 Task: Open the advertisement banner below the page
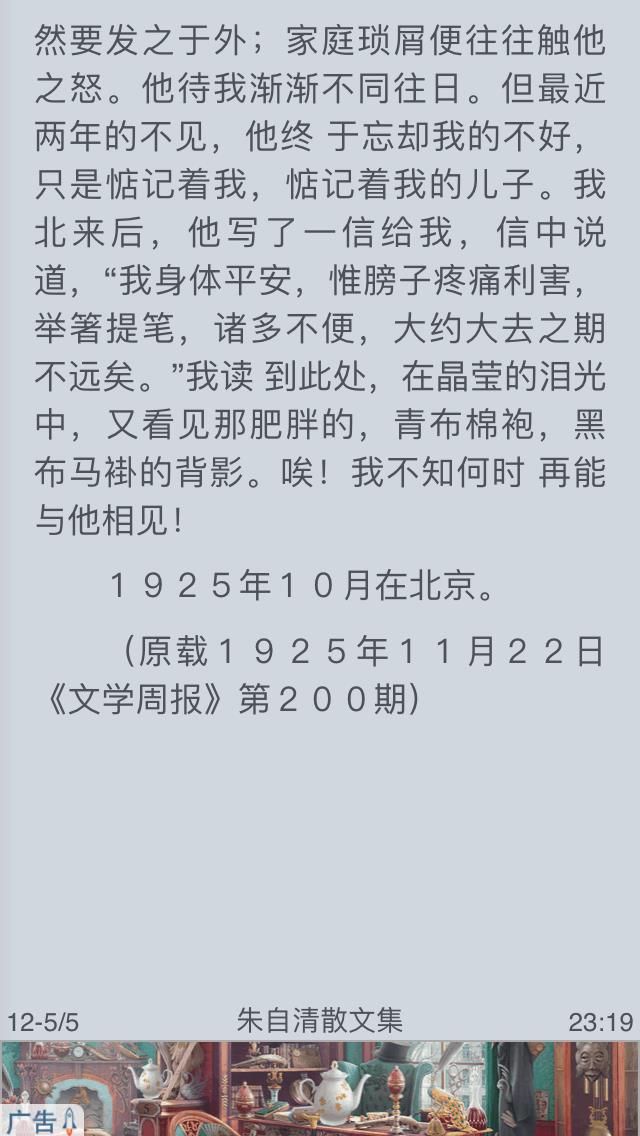(320, 1088)
